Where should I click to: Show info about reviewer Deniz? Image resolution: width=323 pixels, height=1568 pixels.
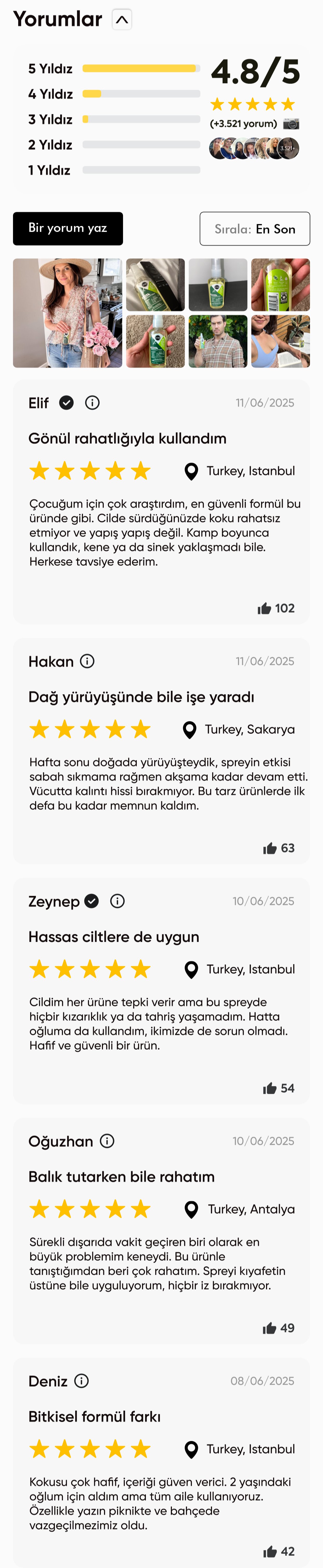pos(82,1381)
